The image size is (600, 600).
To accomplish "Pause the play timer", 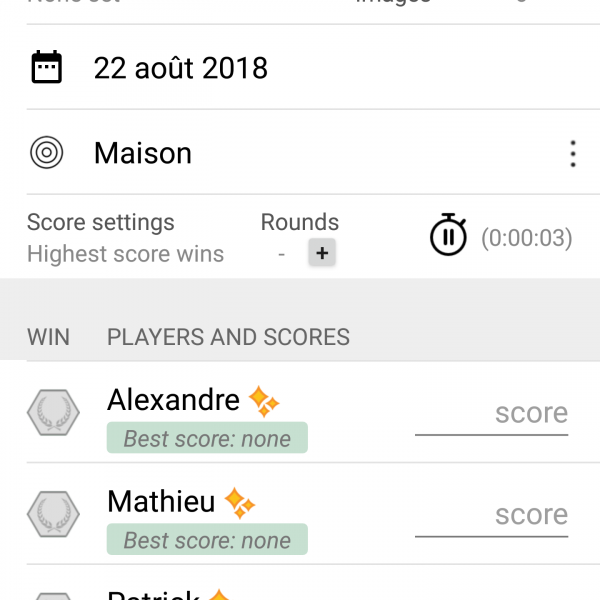I will (x=448, y=237).
